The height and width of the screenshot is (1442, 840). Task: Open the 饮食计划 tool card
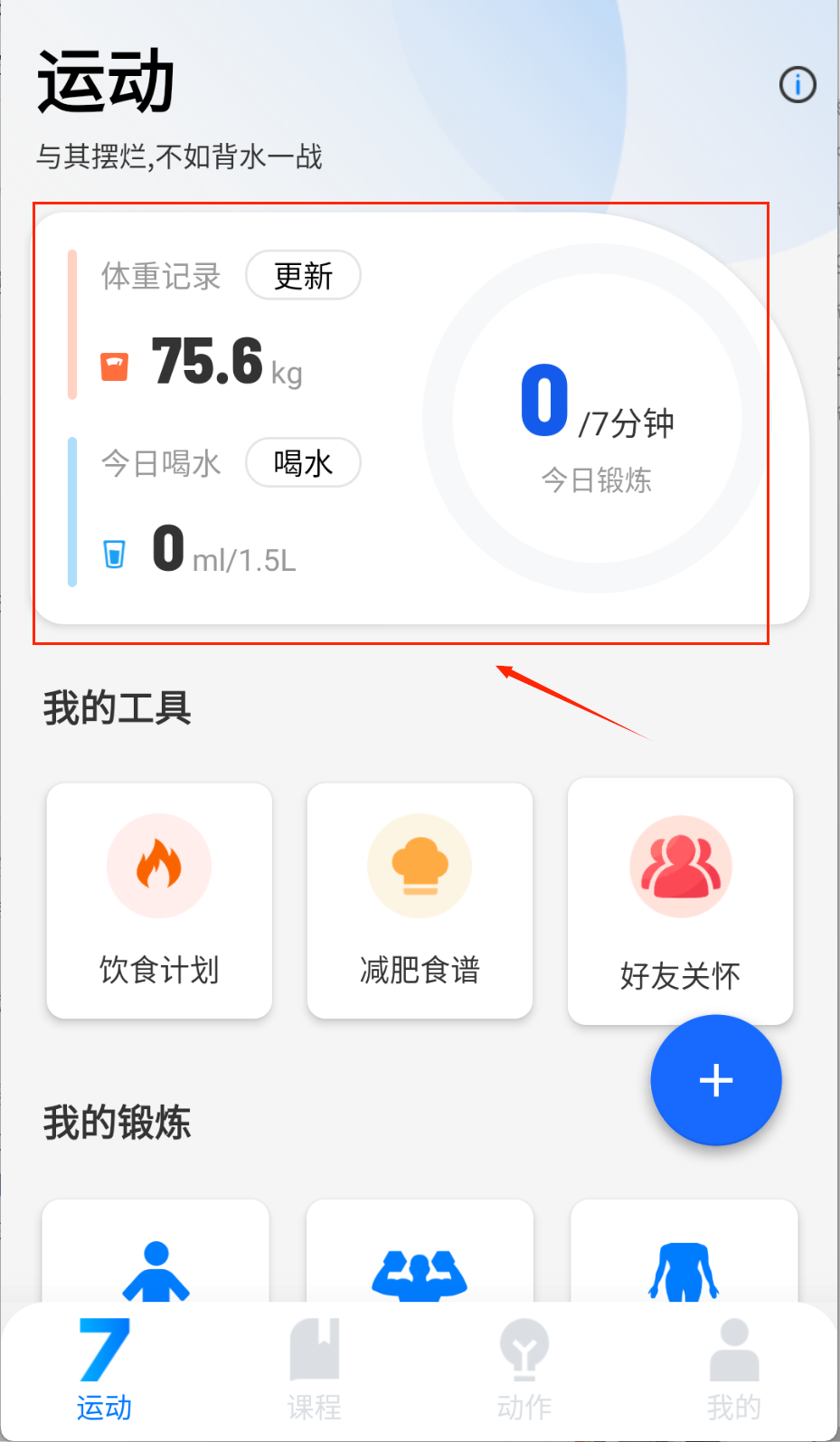click(x=159, y=900)
